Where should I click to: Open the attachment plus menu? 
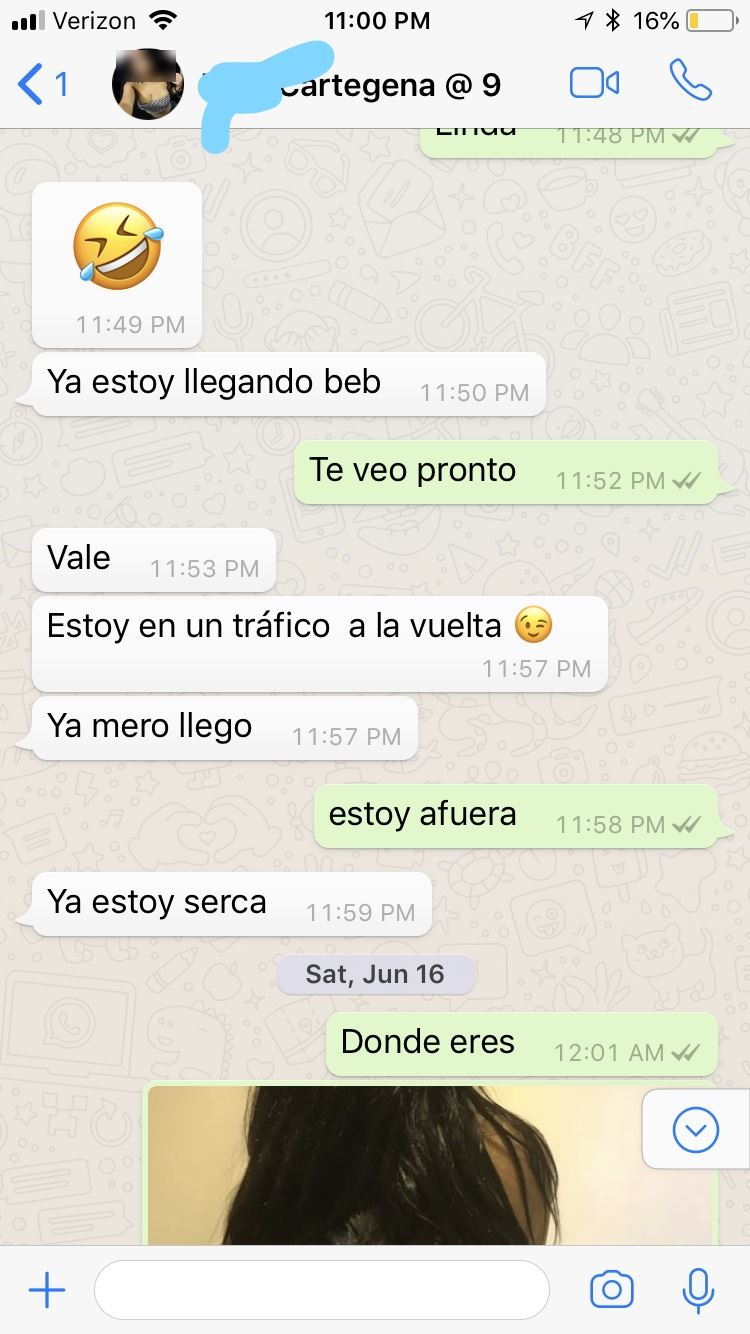pos(46,1290)
